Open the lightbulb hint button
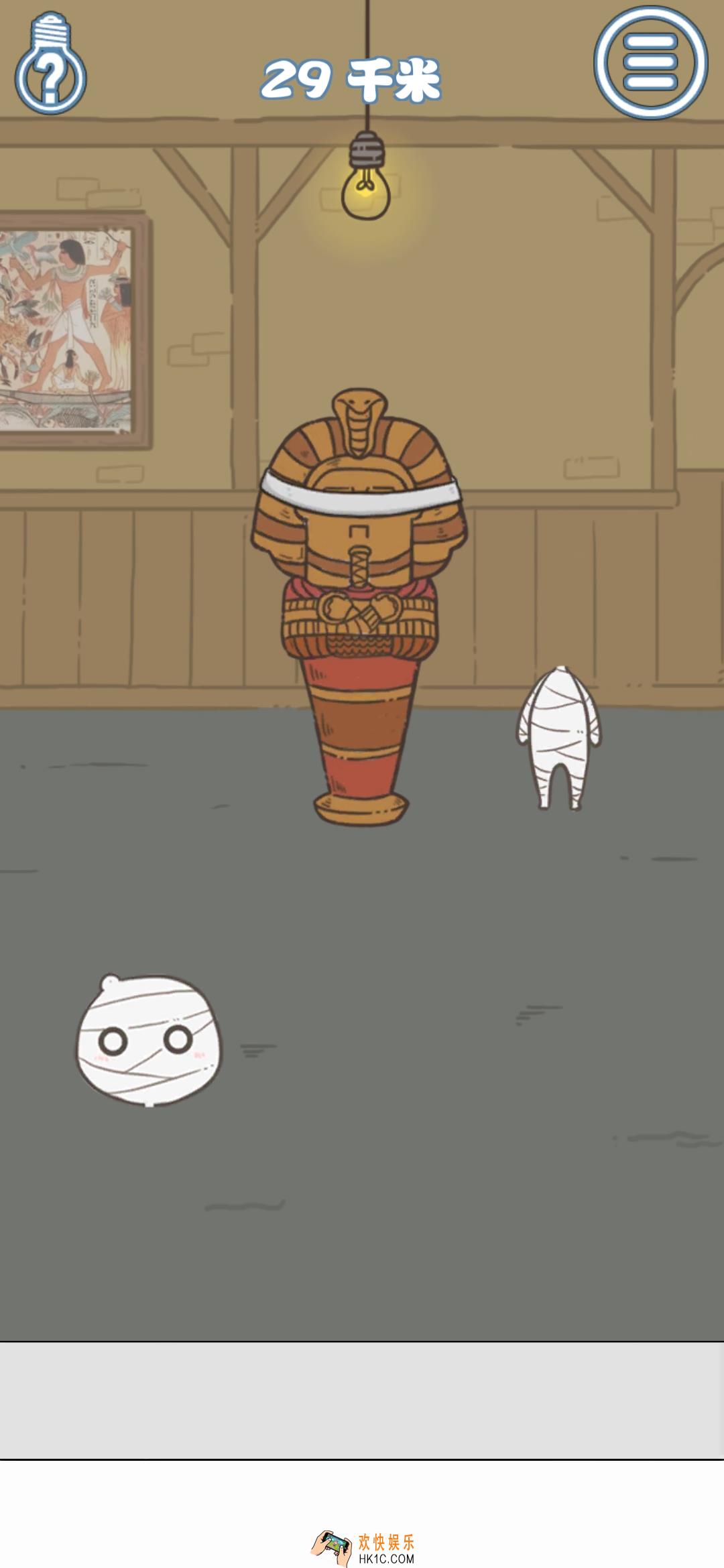 [50, 66]
